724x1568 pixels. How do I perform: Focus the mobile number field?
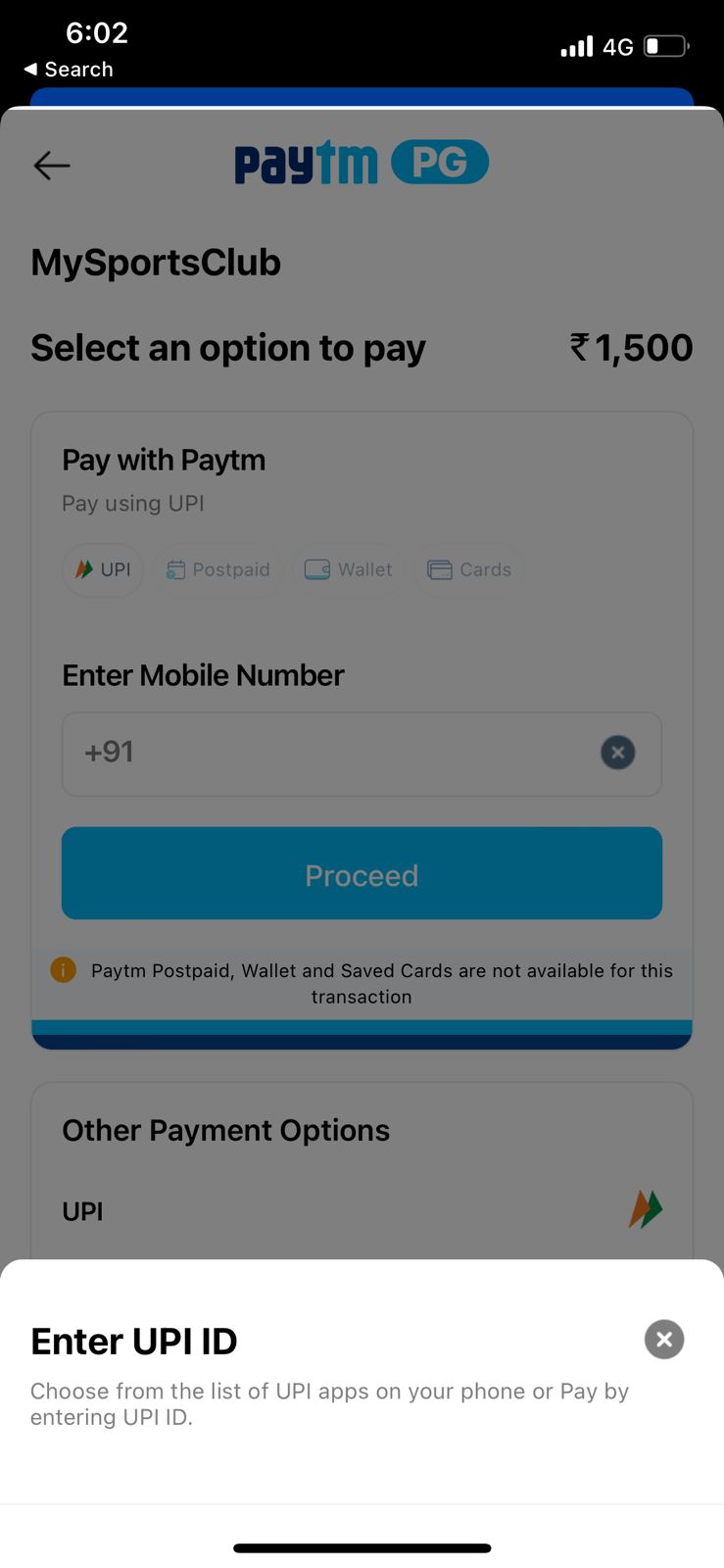333,753
